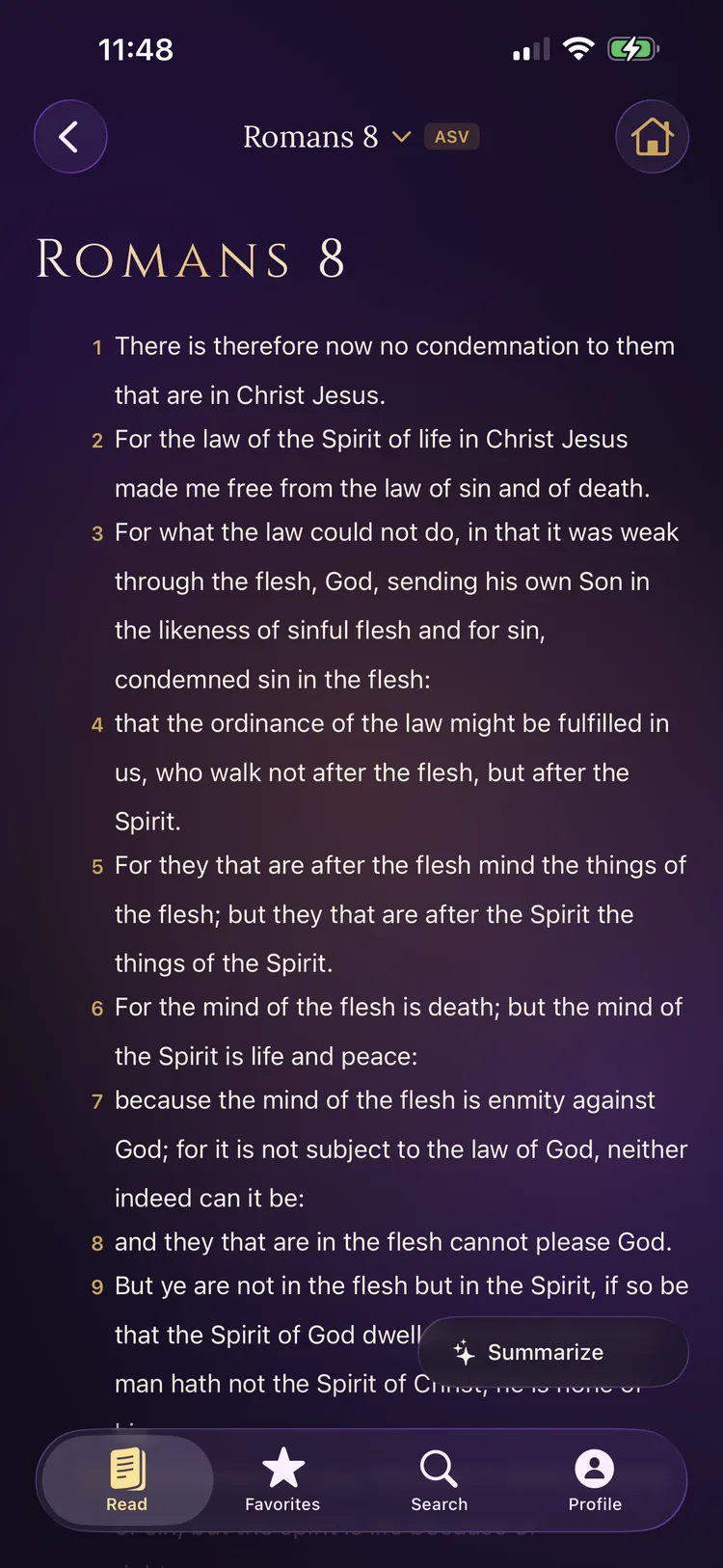Open Profile via the person icon

[594, 1467]
